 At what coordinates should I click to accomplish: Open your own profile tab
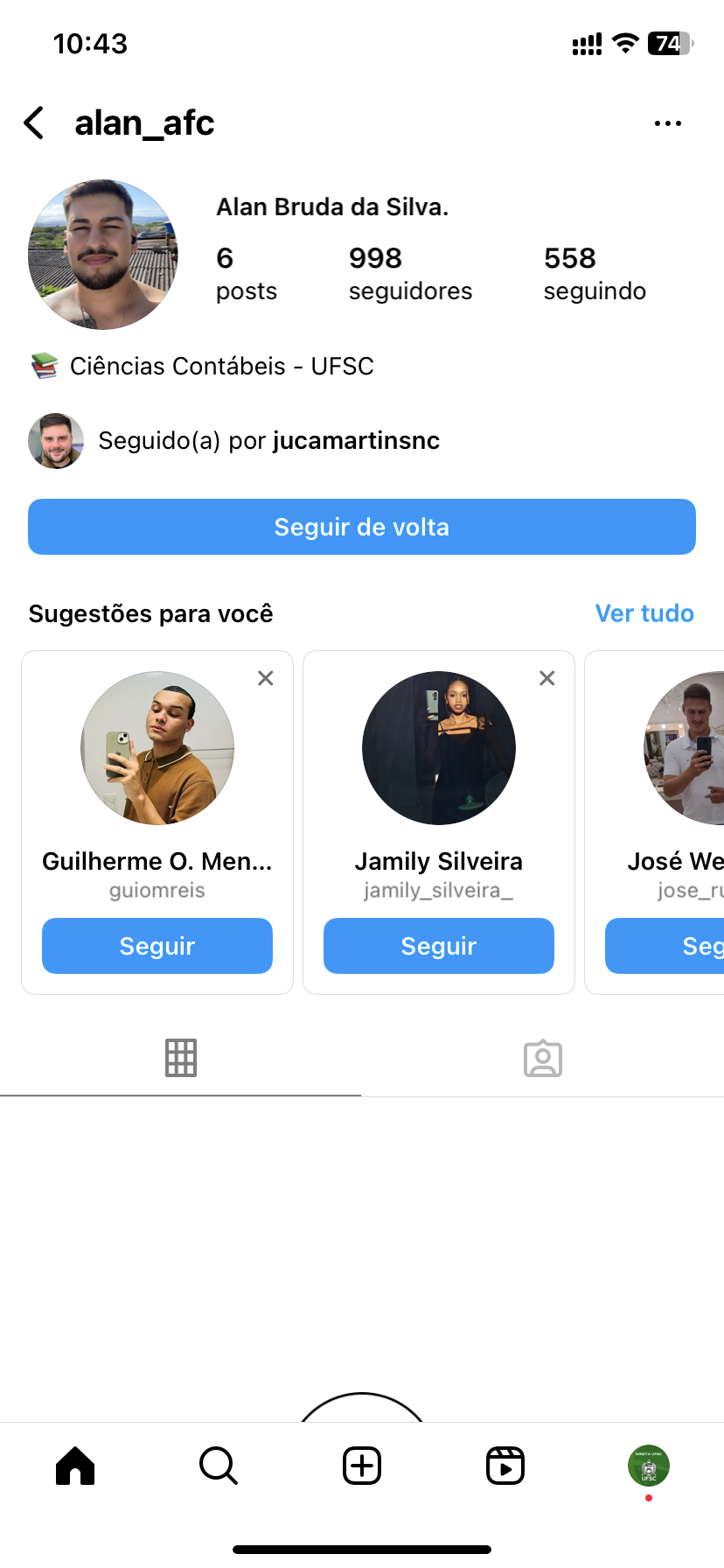(x=649, y=1466)
